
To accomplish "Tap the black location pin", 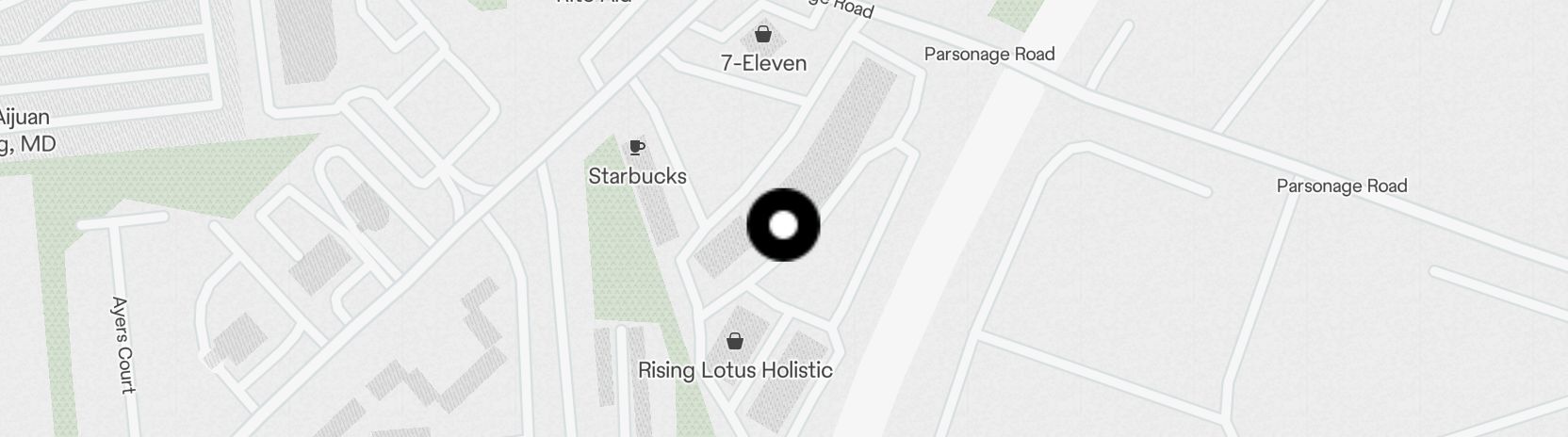I will click(783, 225).
